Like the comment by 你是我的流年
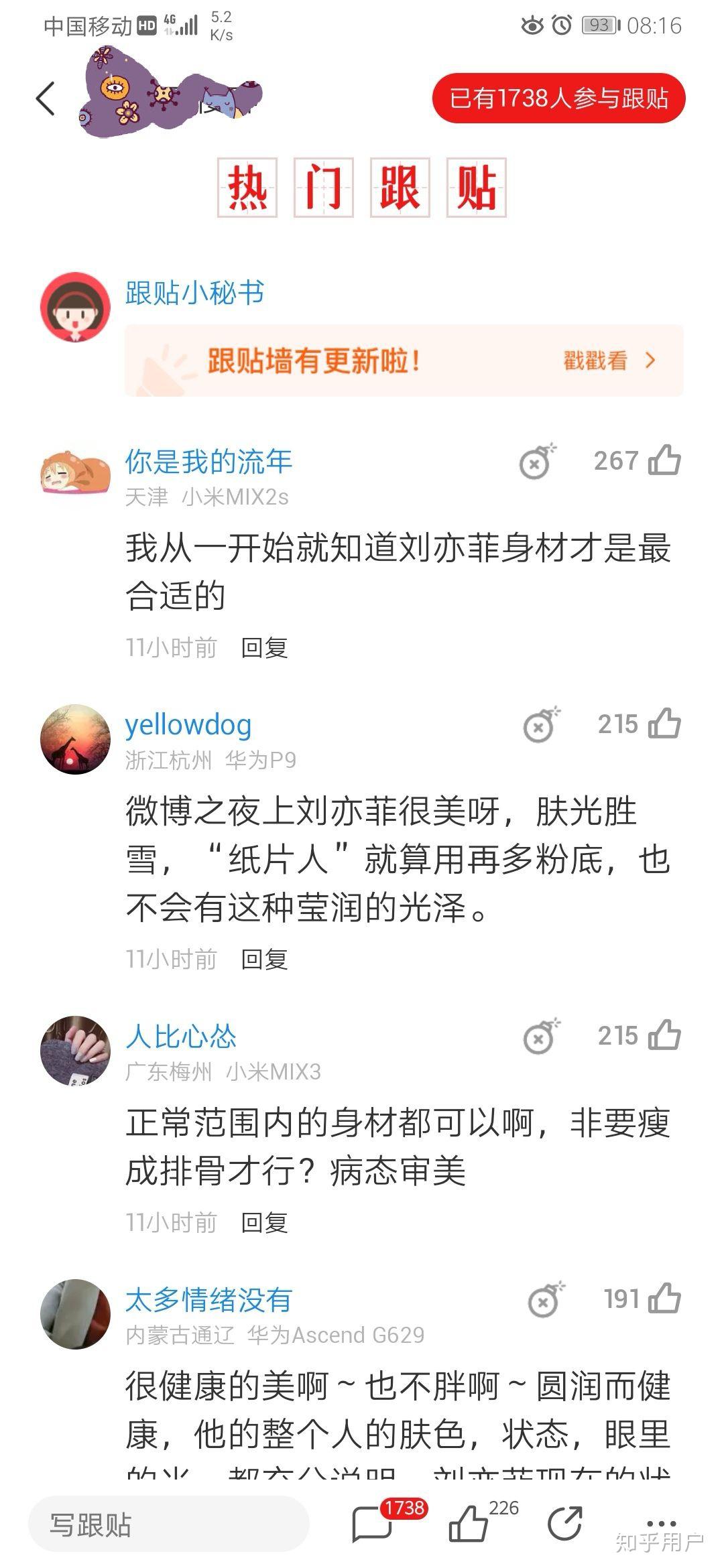724x1568 pixels. (664, 461)
